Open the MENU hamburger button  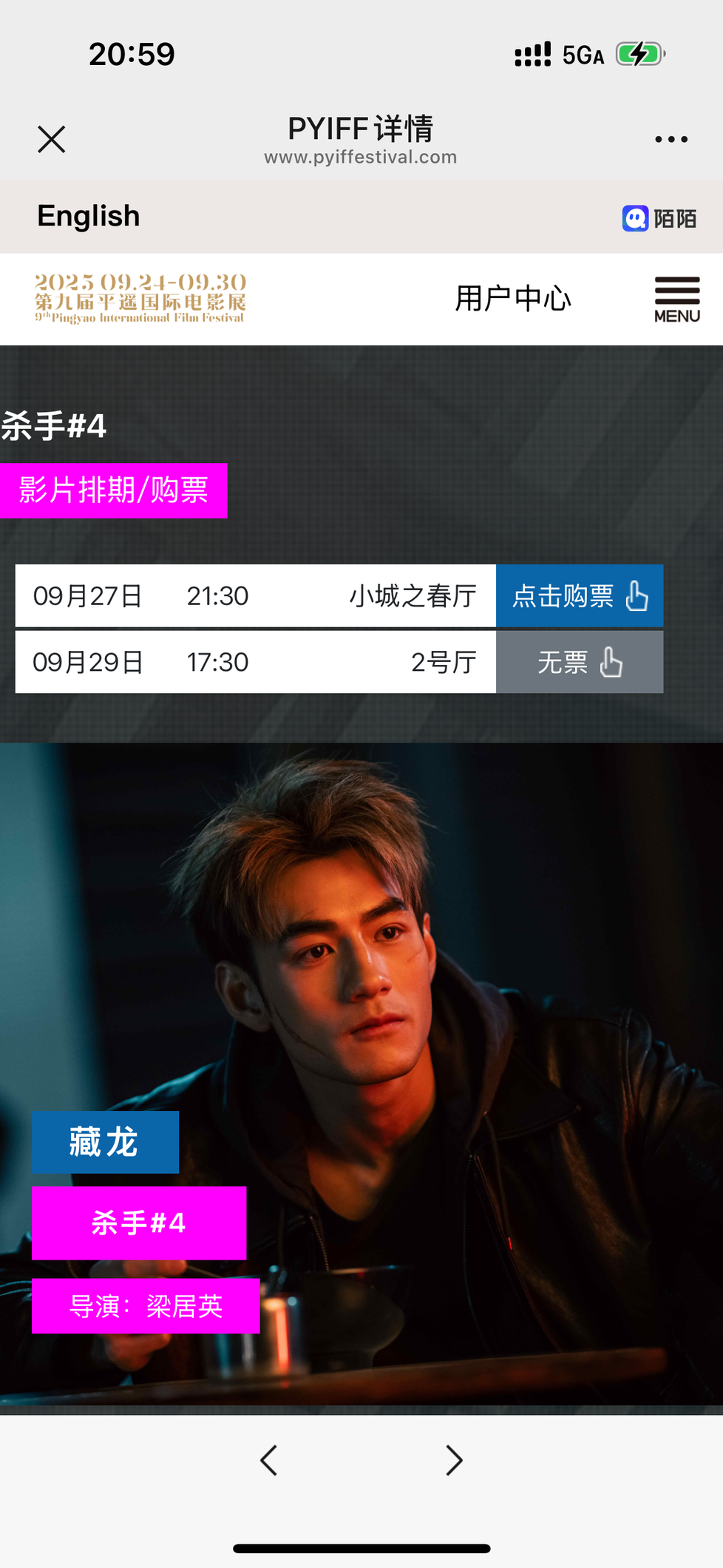pyautogui.click(x=676, y=299)
